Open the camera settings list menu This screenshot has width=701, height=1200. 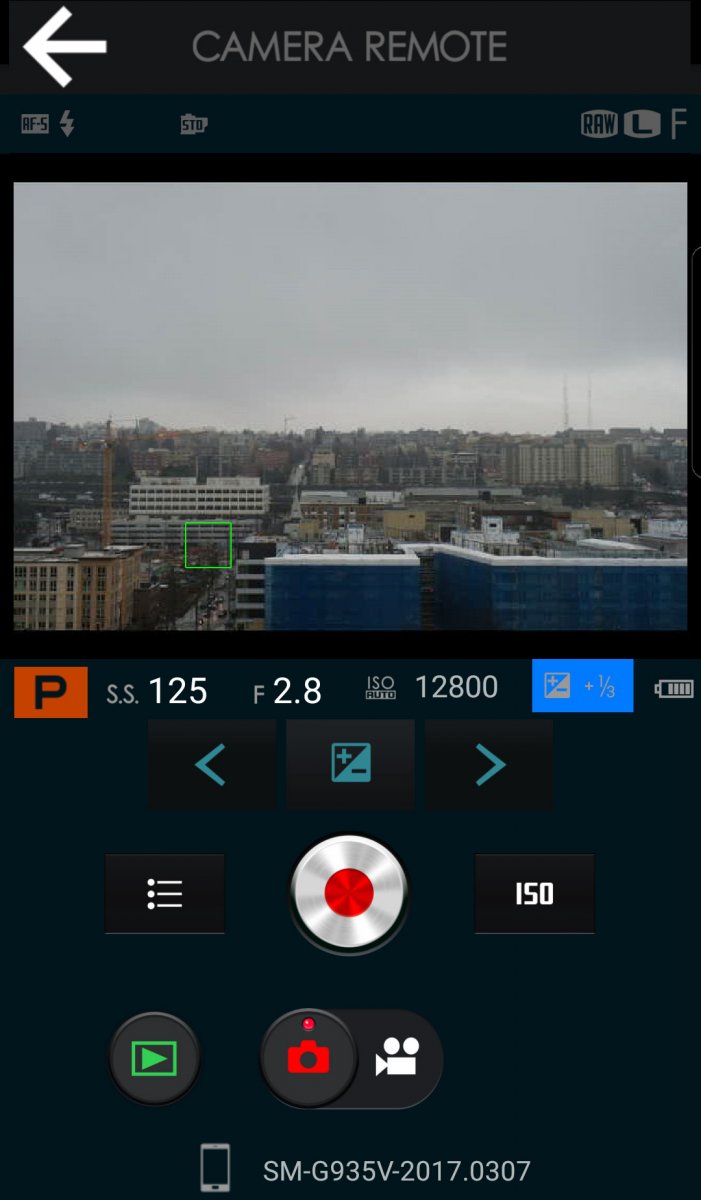point(165,893)
